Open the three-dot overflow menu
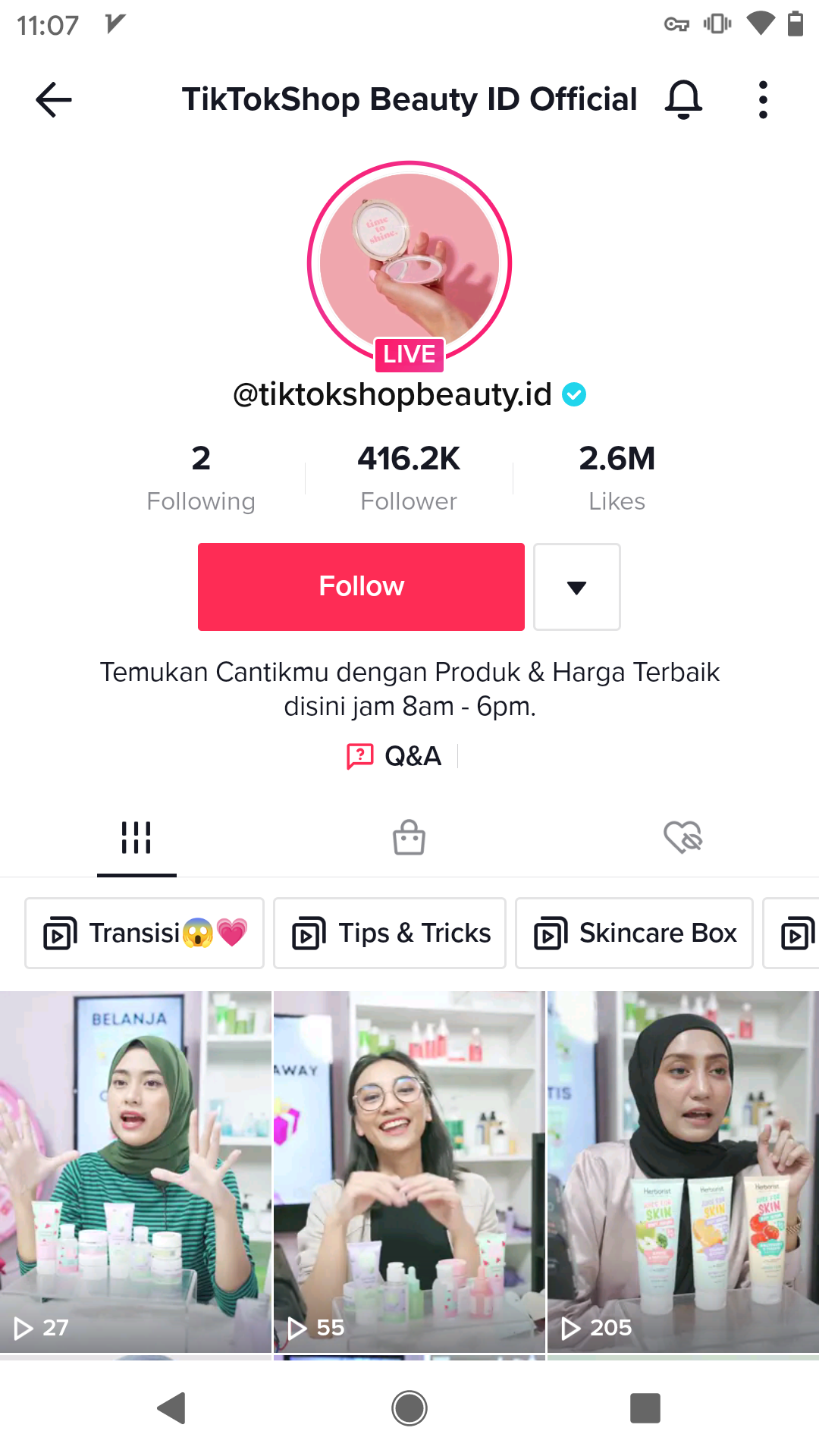The image size is (819, 1456). tap(763, 99)
